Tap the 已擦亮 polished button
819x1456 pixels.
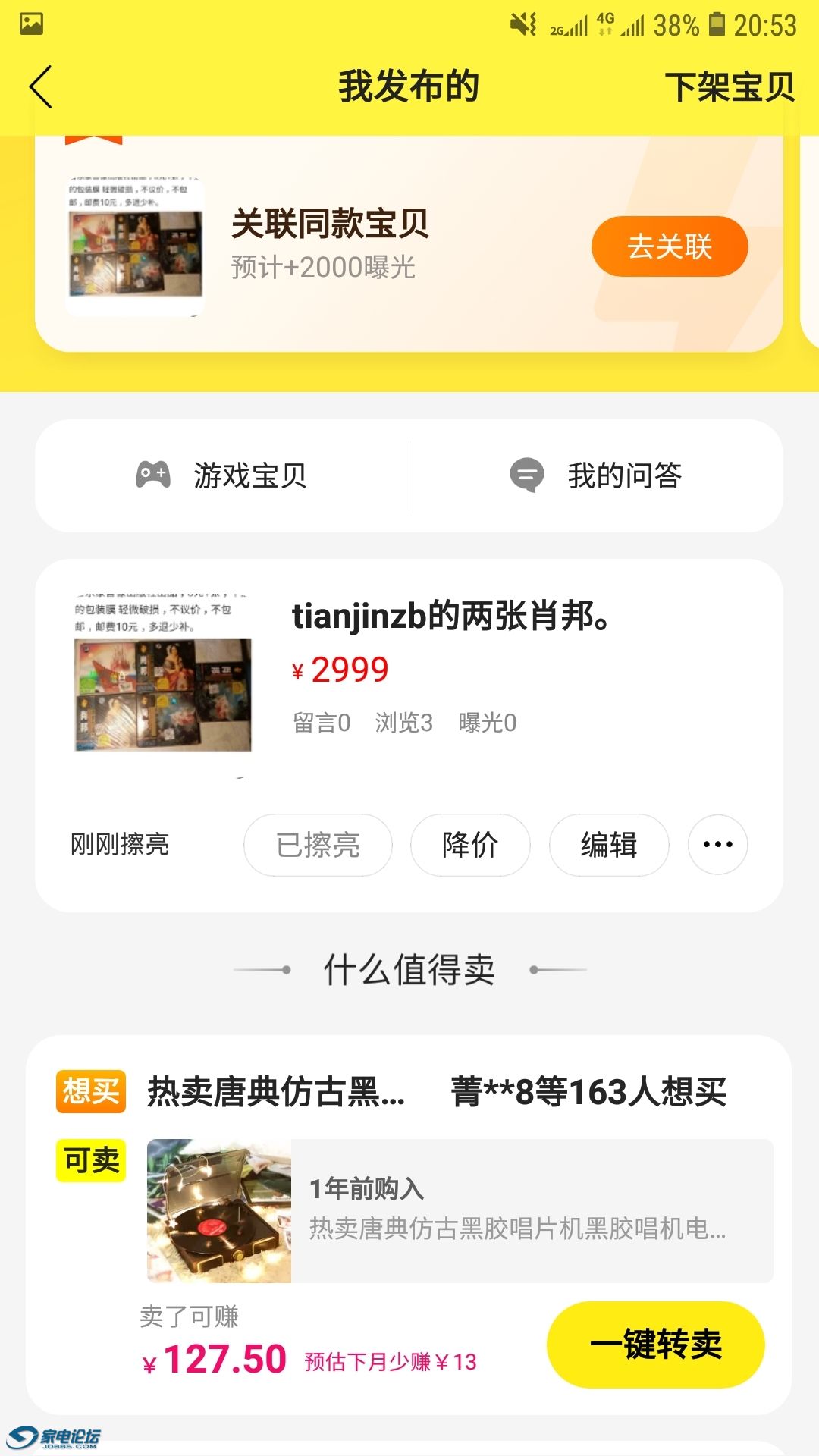[x=318, y=846]
